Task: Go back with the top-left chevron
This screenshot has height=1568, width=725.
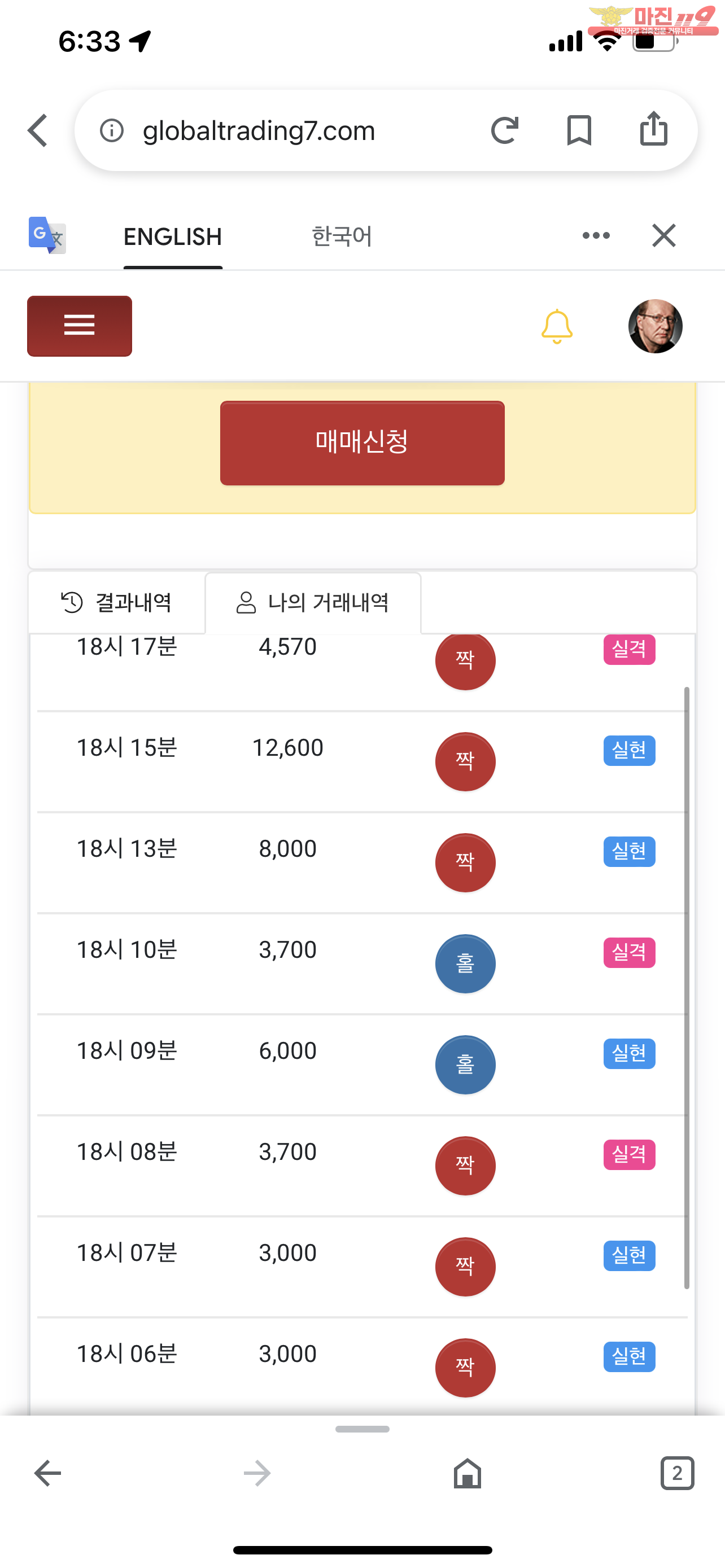Action: 38,130
